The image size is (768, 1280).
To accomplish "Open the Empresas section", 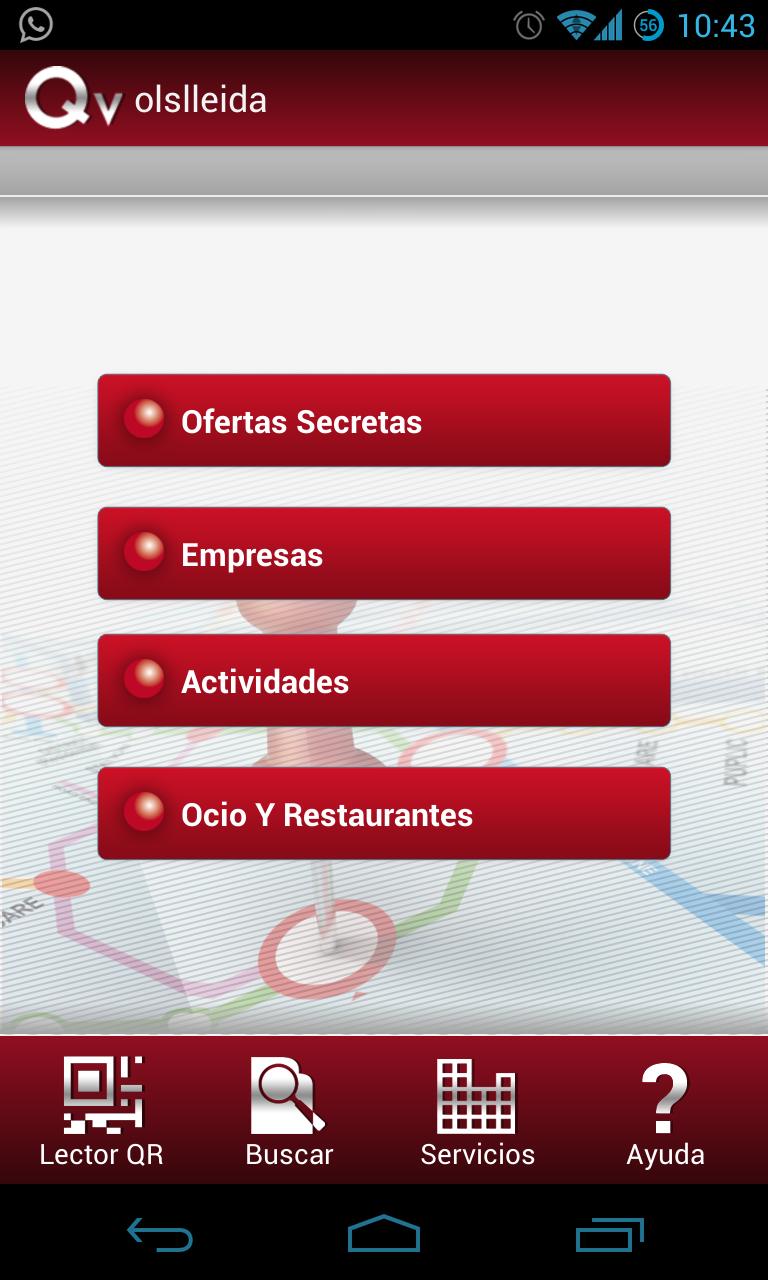I will (384, 553).
